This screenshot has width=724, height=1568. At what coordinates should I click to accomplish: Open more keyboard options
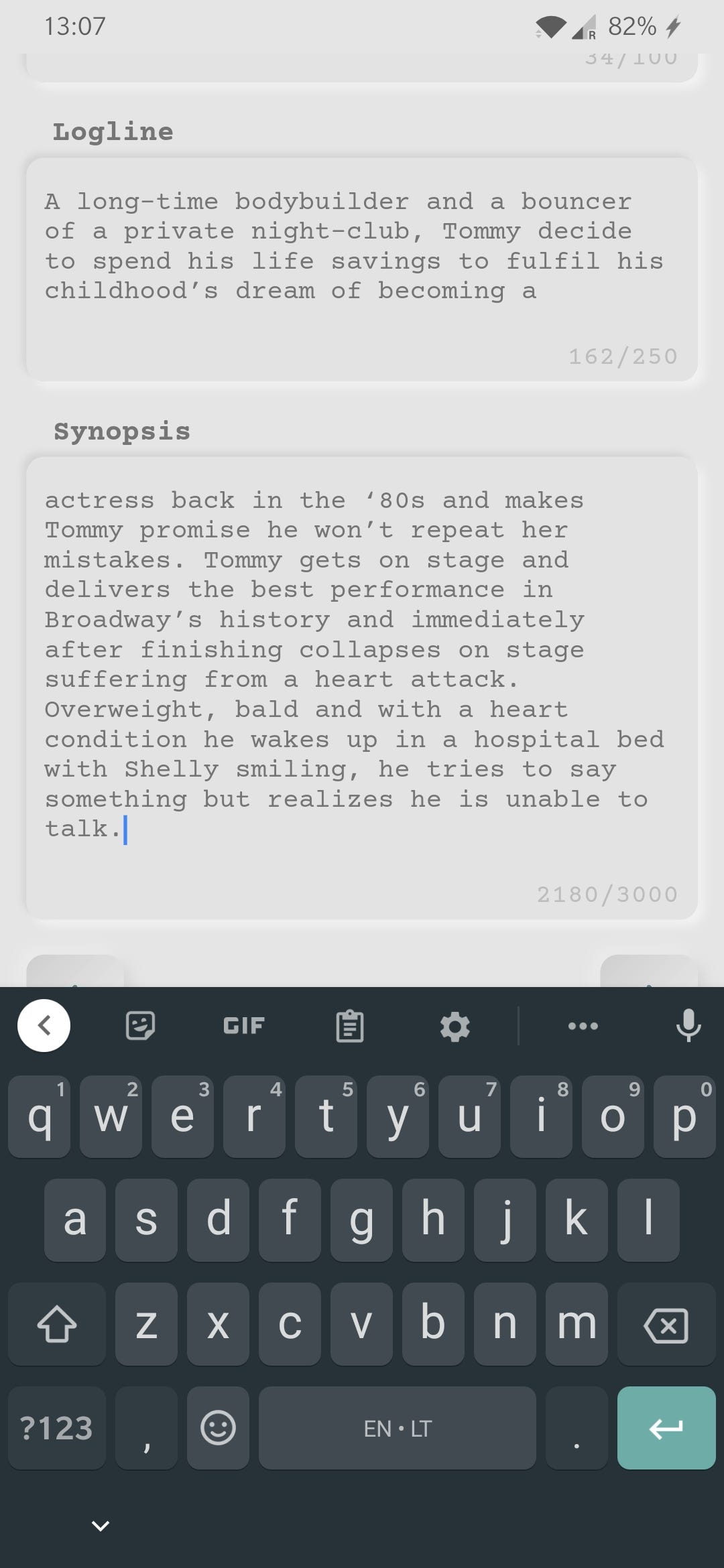(x=583, y=1025)
